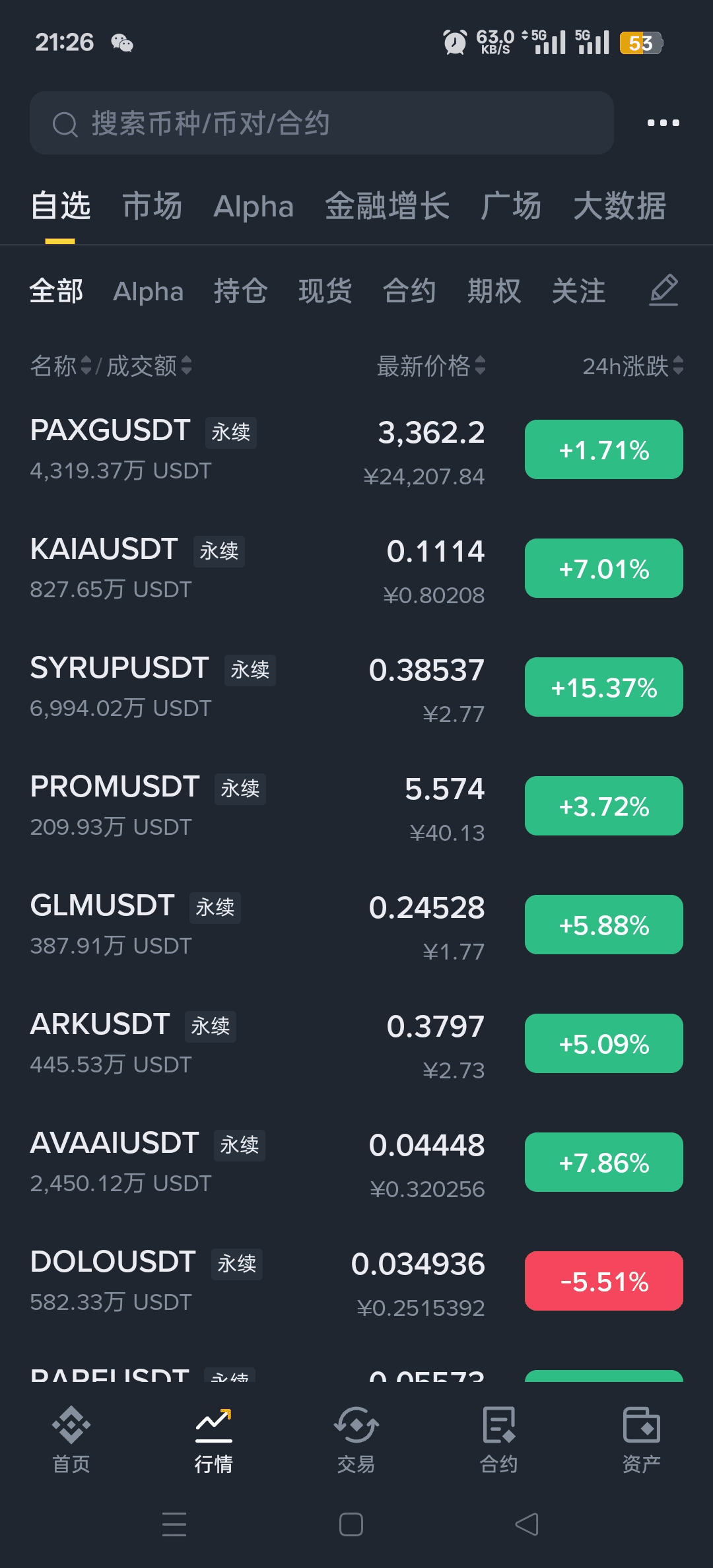This screenshot has width=713, height=1568.
Task: Sort list by 24h涨跌
Action: (632, 366)
